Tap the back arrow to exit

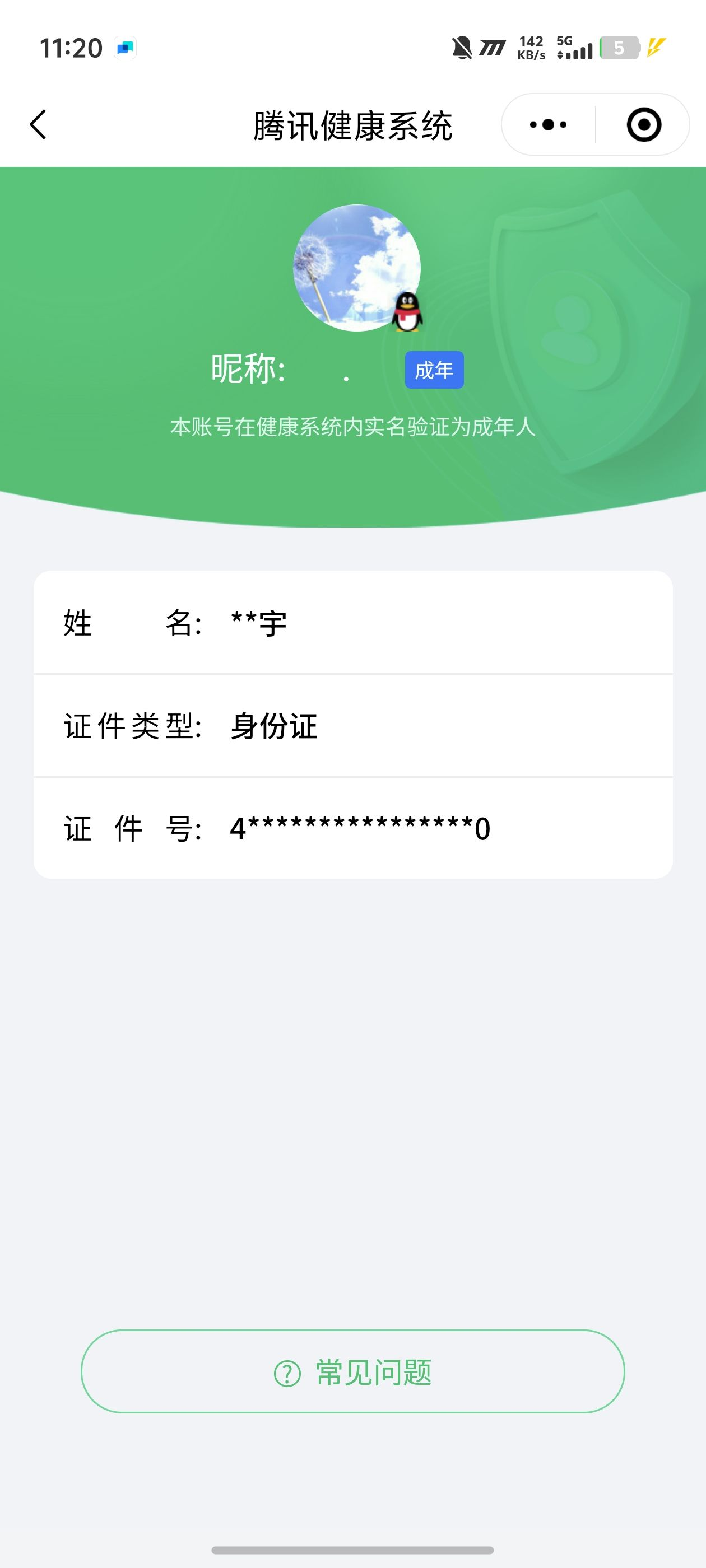[38, 124]
